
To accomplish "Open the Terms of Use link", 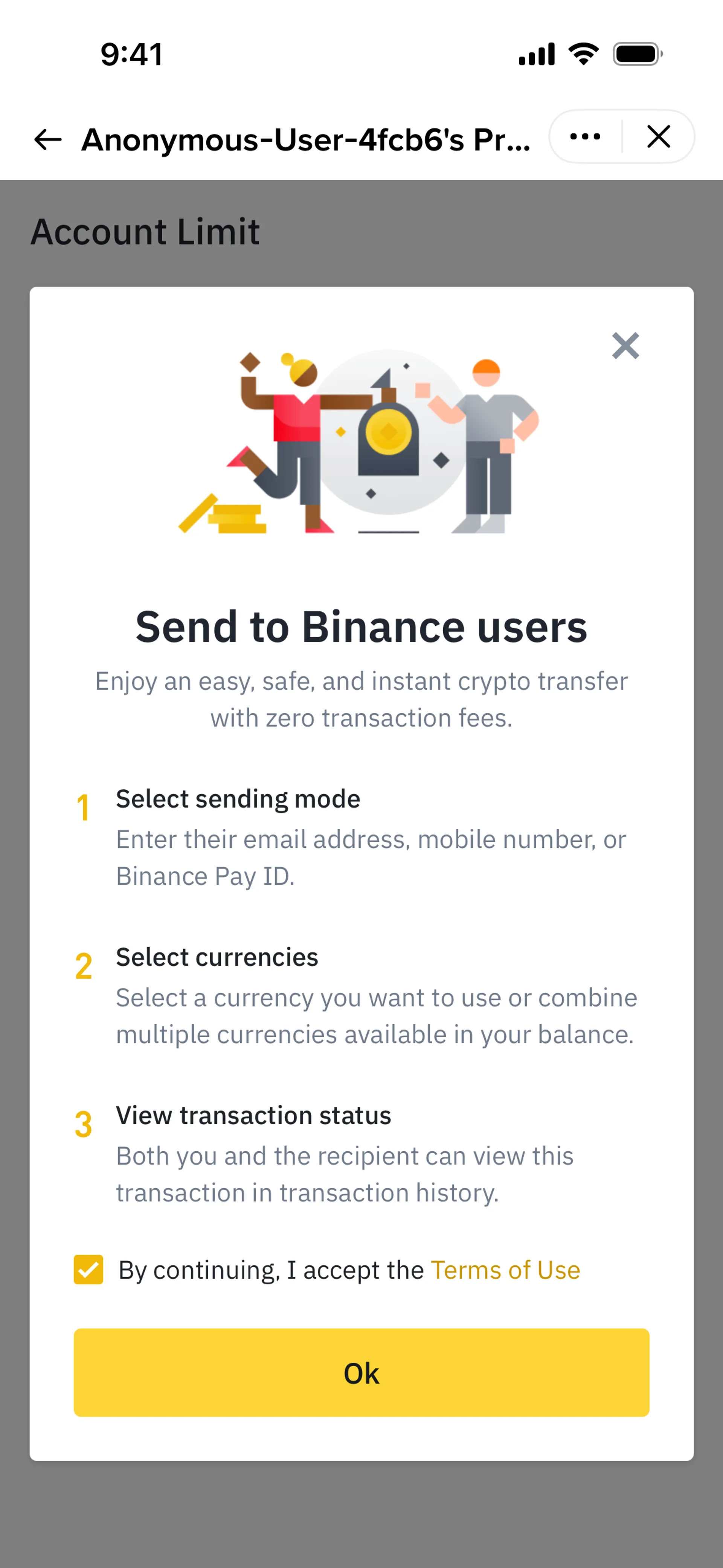I will (505, 1270).
